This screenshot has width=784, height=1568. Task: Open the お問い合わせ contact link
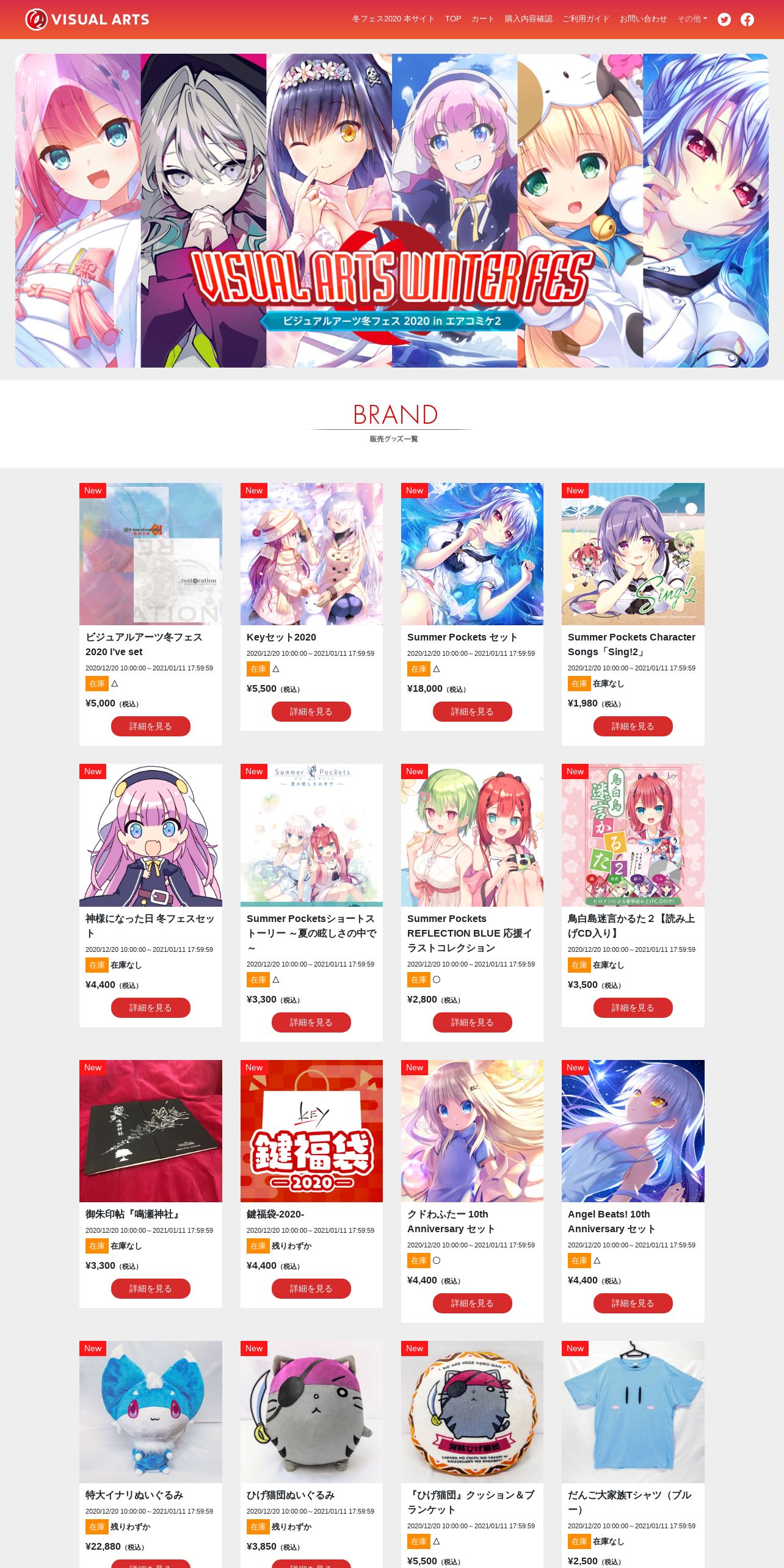pyautogui.click(x=643, y=19)
